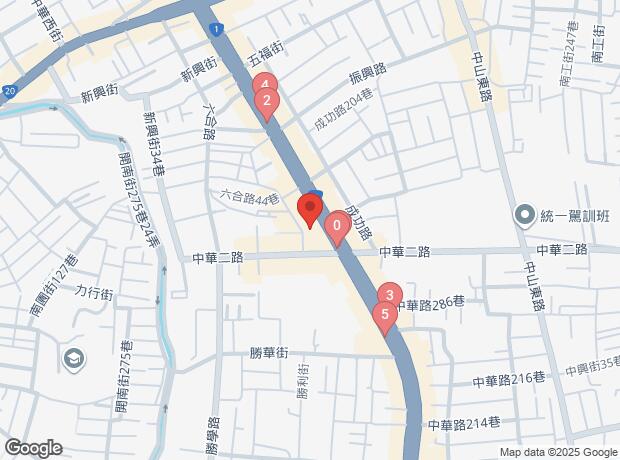This screenshot has width=620, height=460.
Task: Open the 統一駕訓班 place icon
Action: click(x=524, y=215)
